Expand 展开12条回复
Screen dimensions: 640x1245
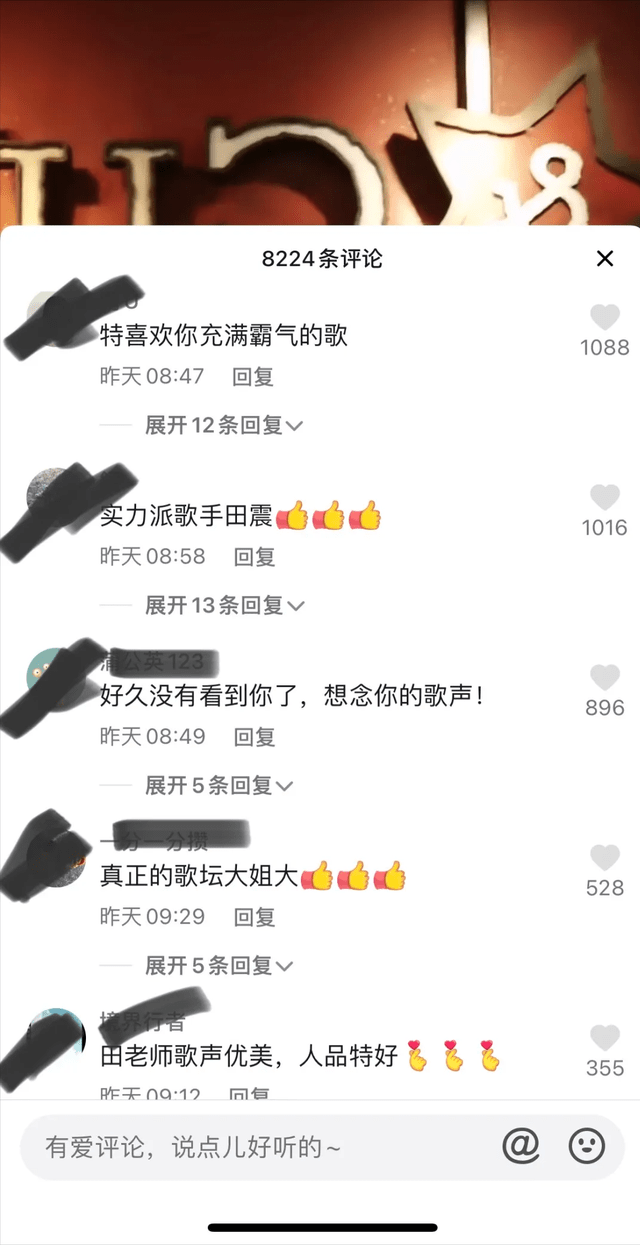(x=224, y=425)
